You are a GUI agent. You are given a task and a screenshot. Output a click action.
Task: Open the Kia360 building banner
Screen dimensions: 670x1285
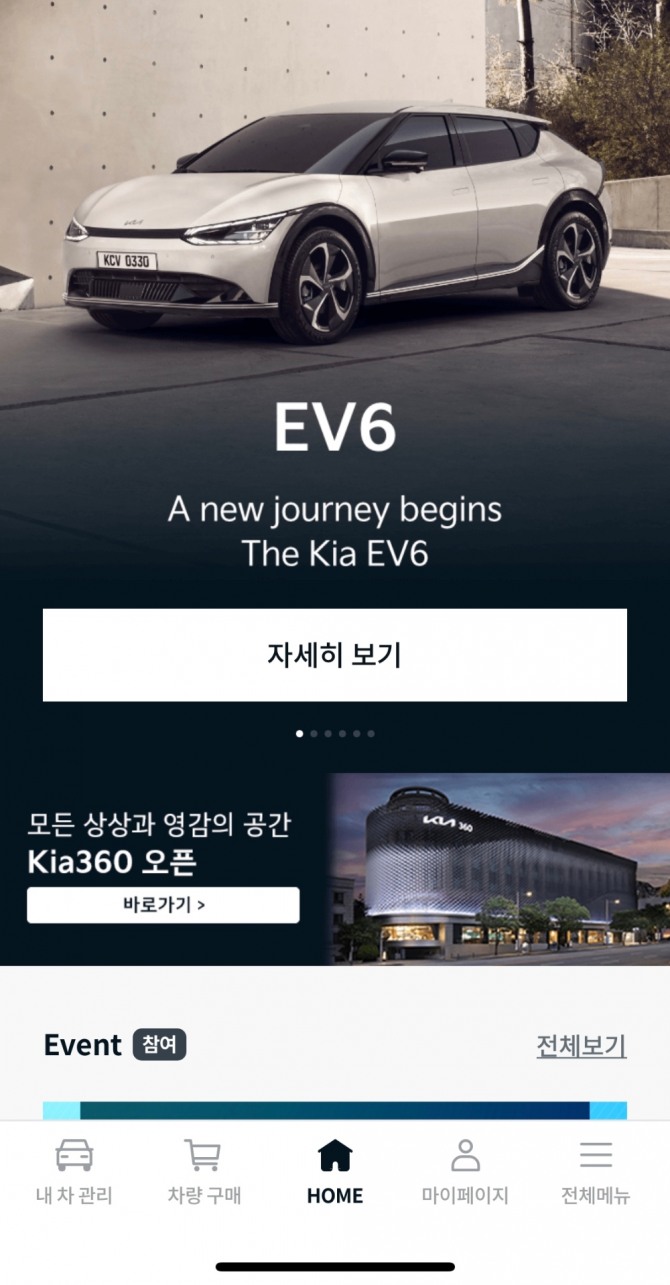pos(500,868)
